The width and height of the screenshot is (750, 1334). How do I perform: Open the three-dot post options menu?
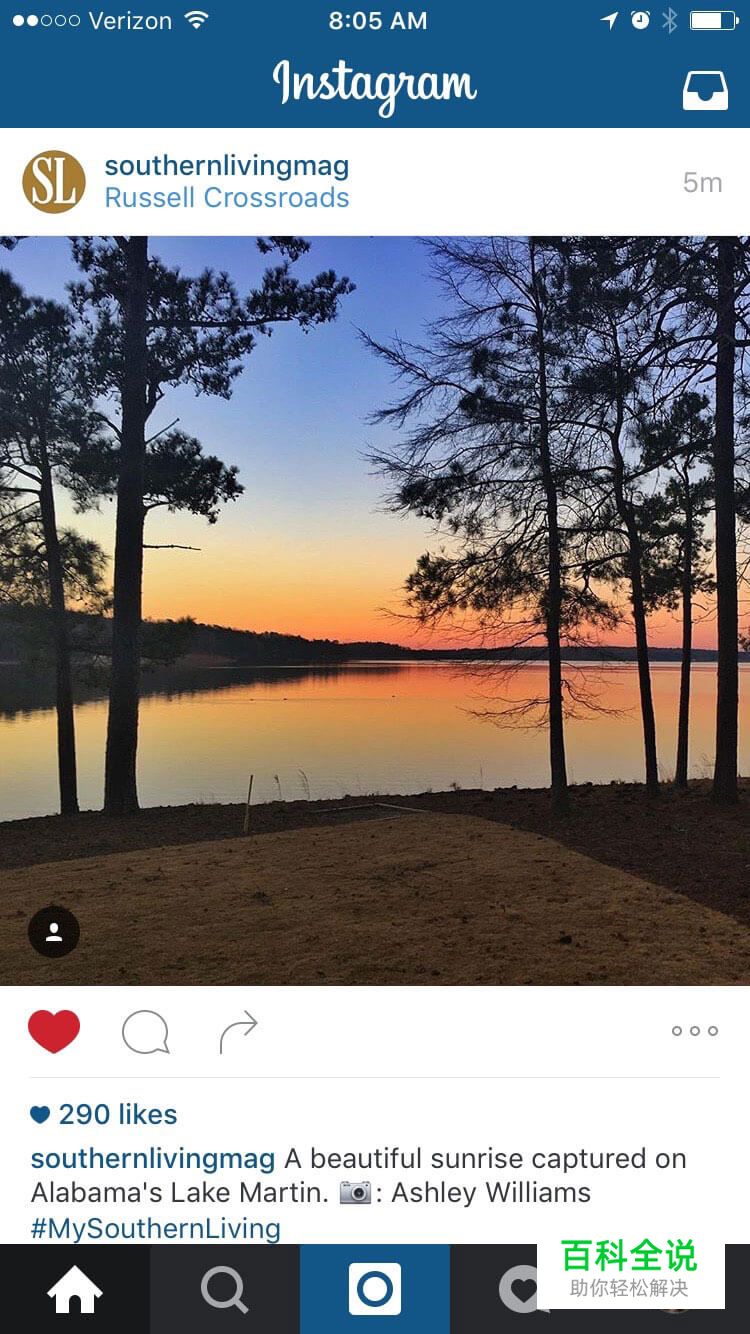click(x=695, y=1031)
